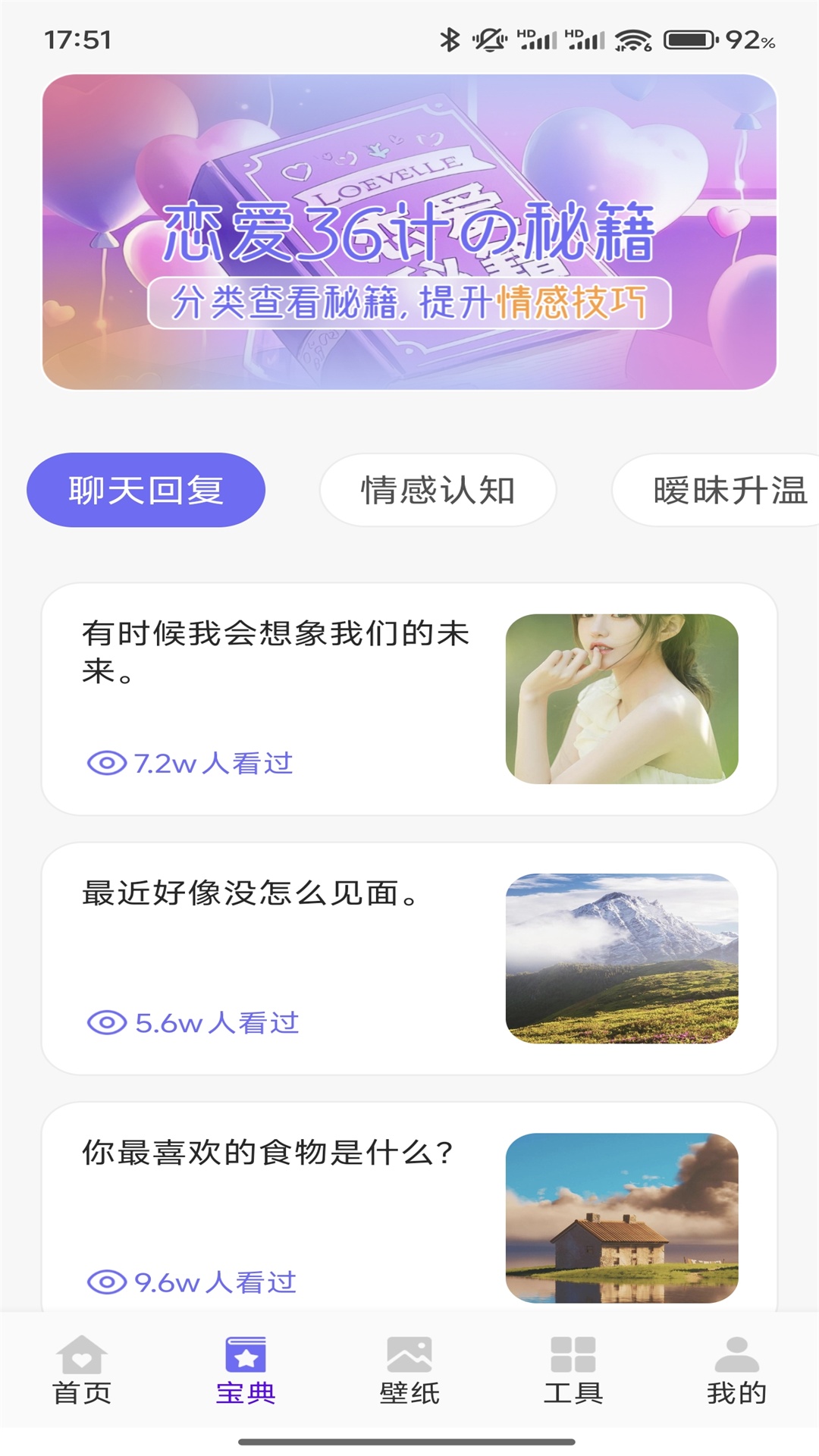Toggle the eye icon beside 5.6w 人看过
819x1456 pixels.
point(106,1022)
